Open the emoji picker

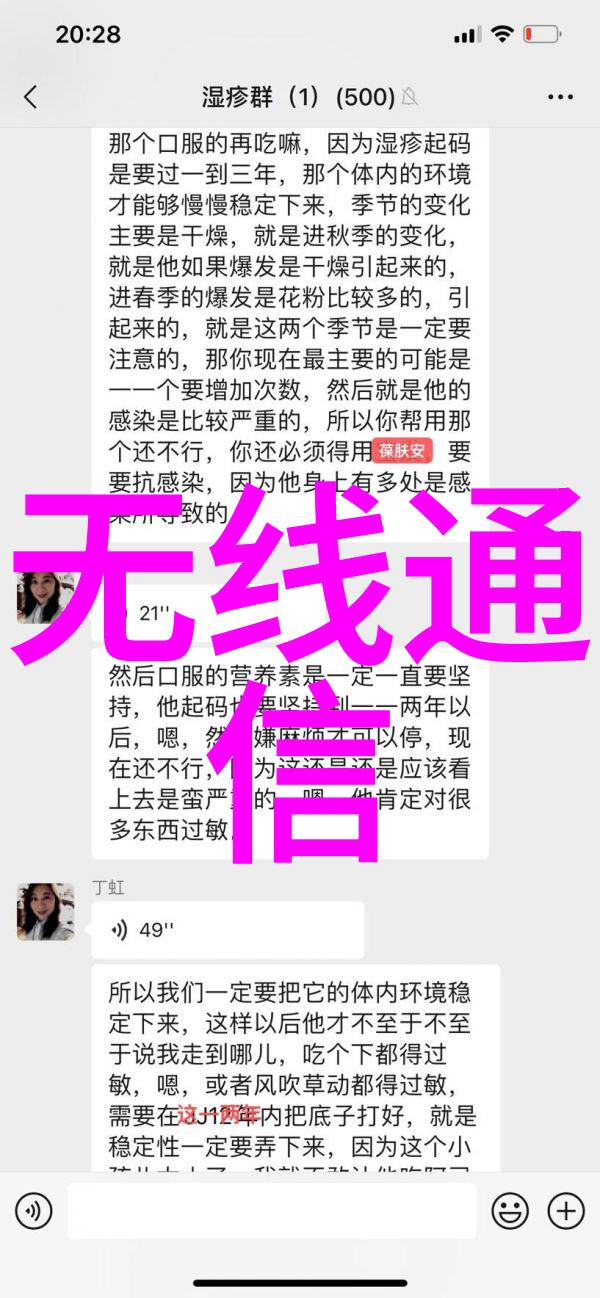510,1212
